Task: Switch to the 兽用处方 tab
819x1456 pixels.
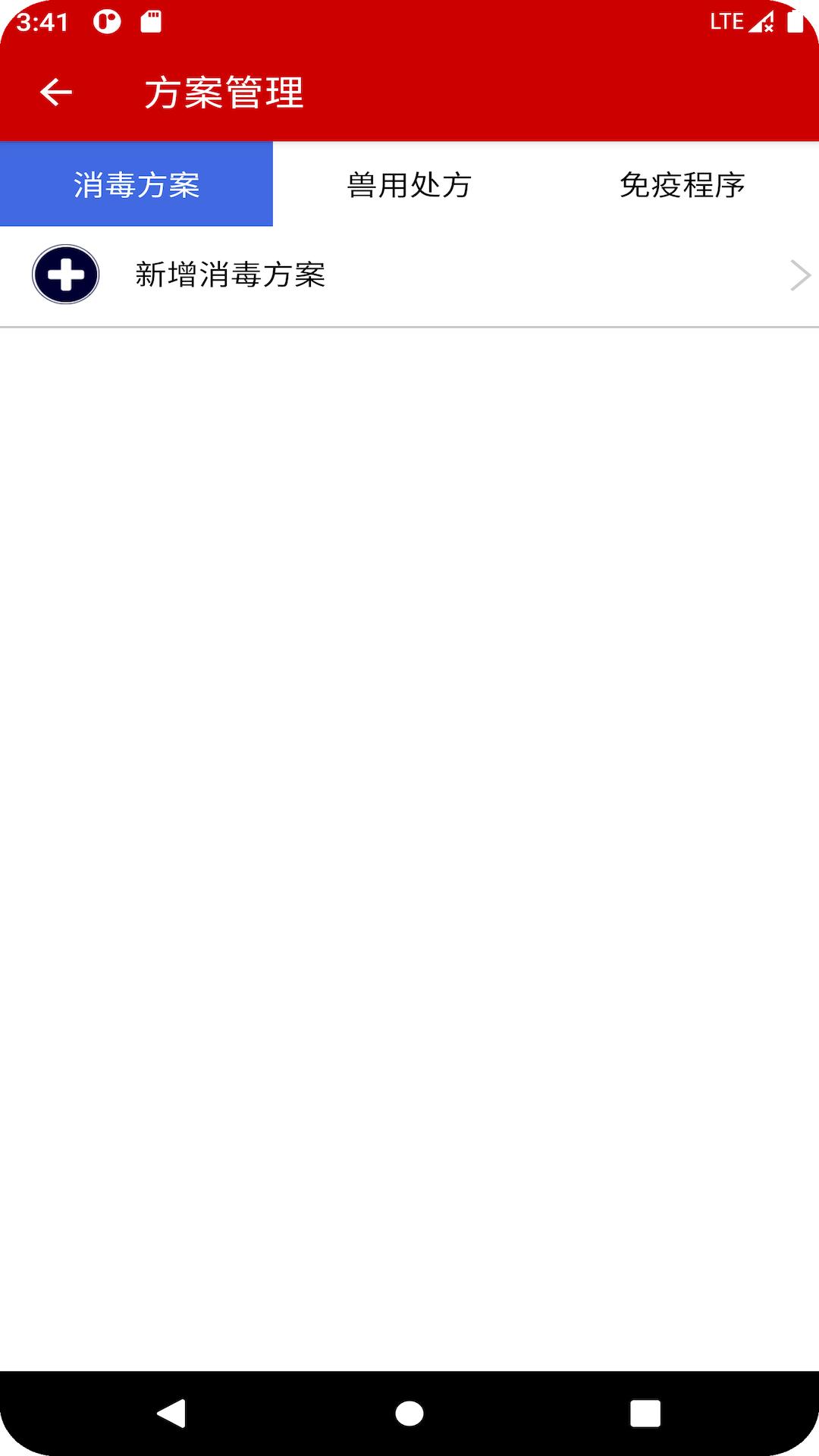Action: tap(409, 185)
